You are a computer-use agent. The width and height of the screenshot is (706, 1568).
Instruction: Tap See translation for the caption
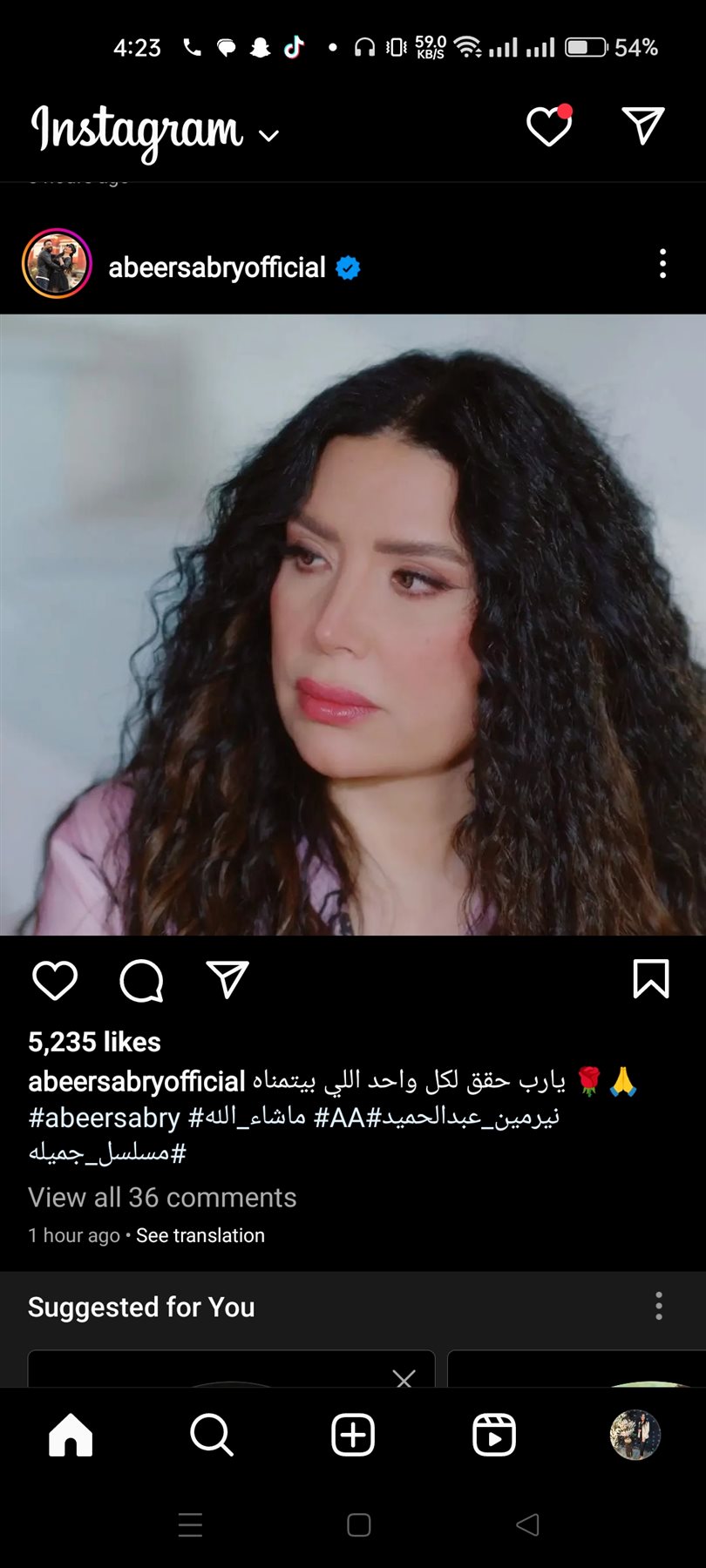point(200,1235)
